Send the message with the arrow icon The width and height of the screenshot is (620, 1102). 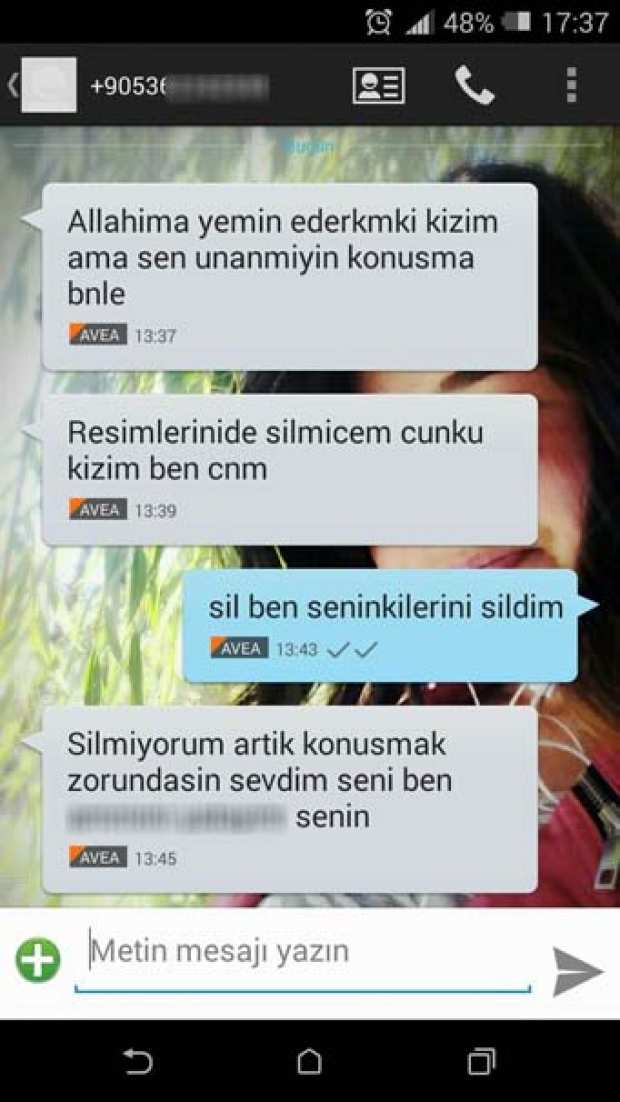coord(577,970)
